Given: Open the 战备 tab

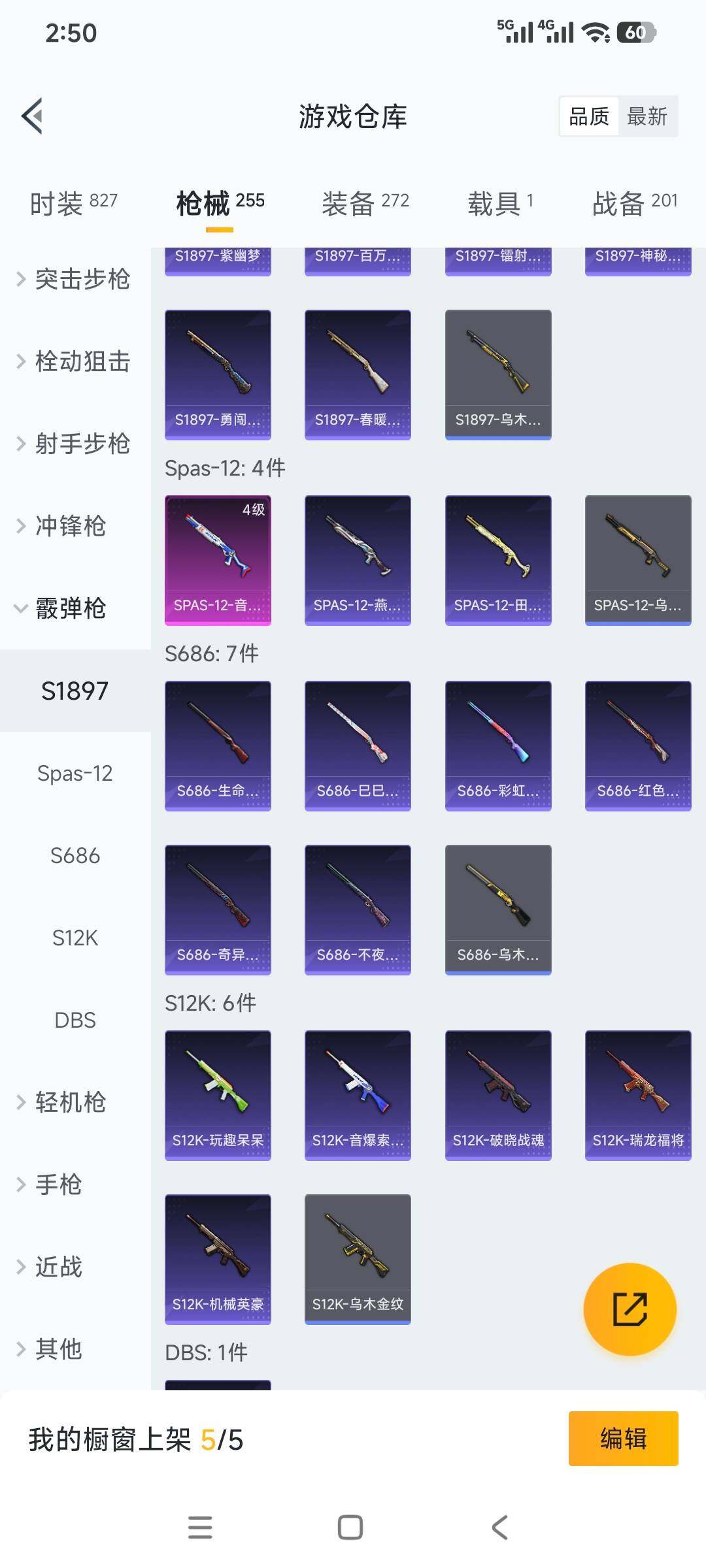Looking at the screenshot, I should coord(634,203).
